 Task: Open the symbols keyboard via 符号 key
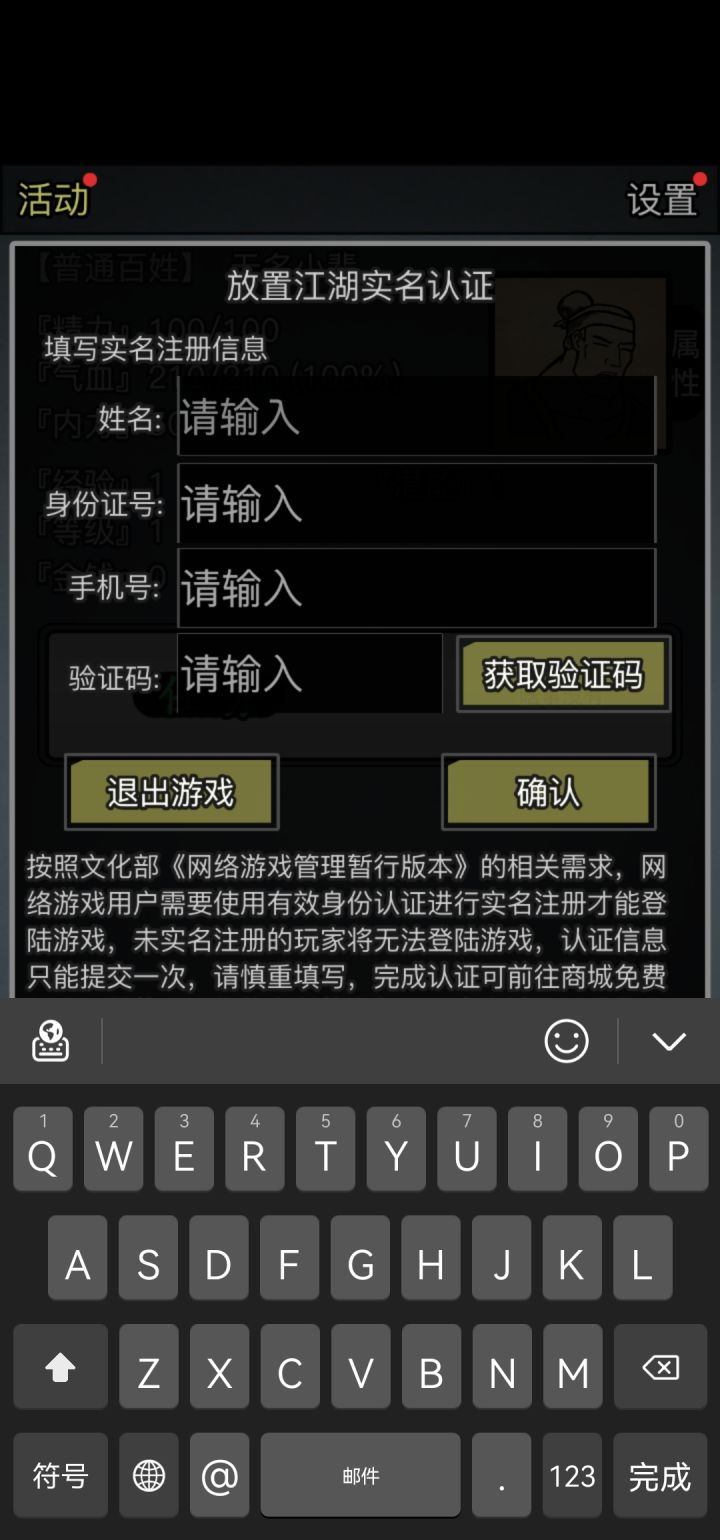pos(59,1474)
